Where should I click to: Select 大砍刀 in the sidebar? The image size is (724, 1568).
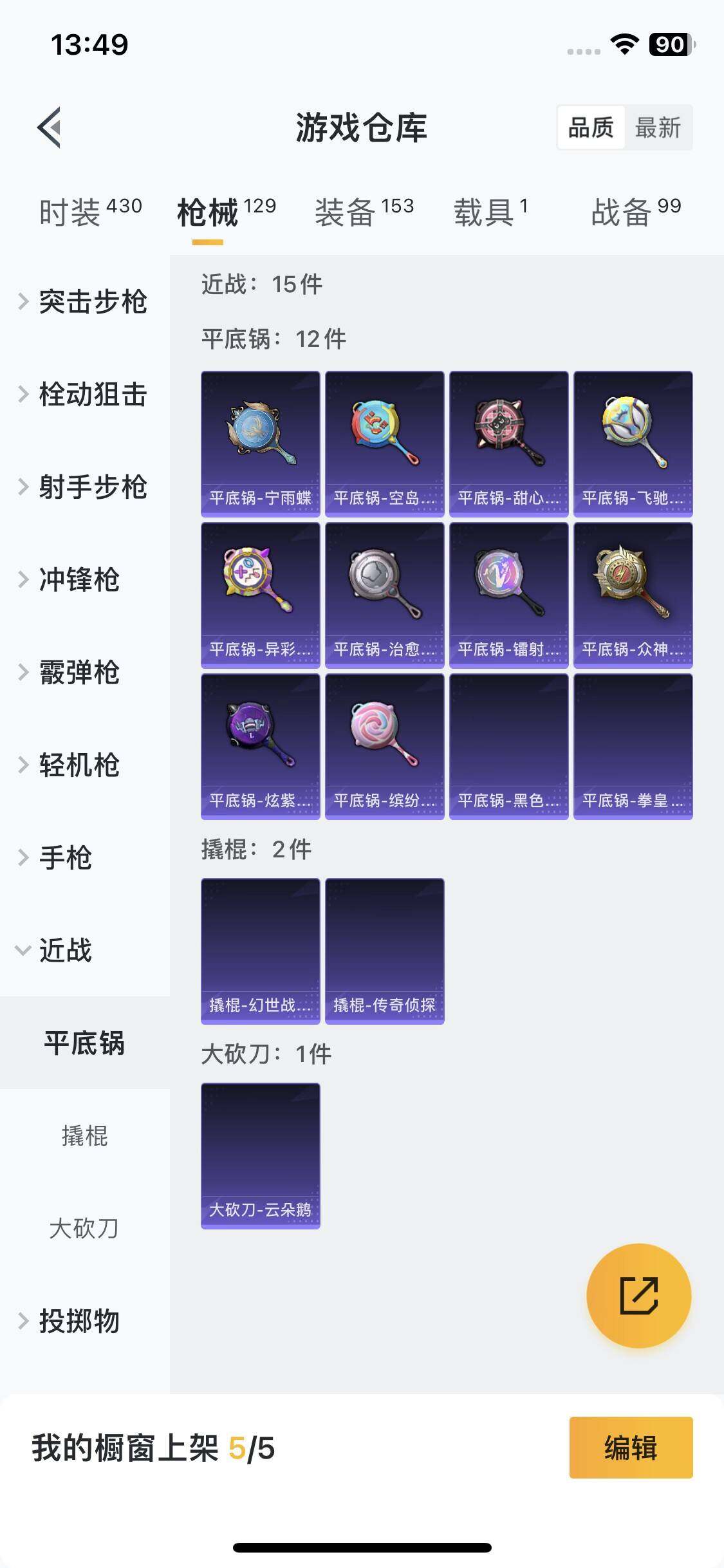click(86, 1228)
